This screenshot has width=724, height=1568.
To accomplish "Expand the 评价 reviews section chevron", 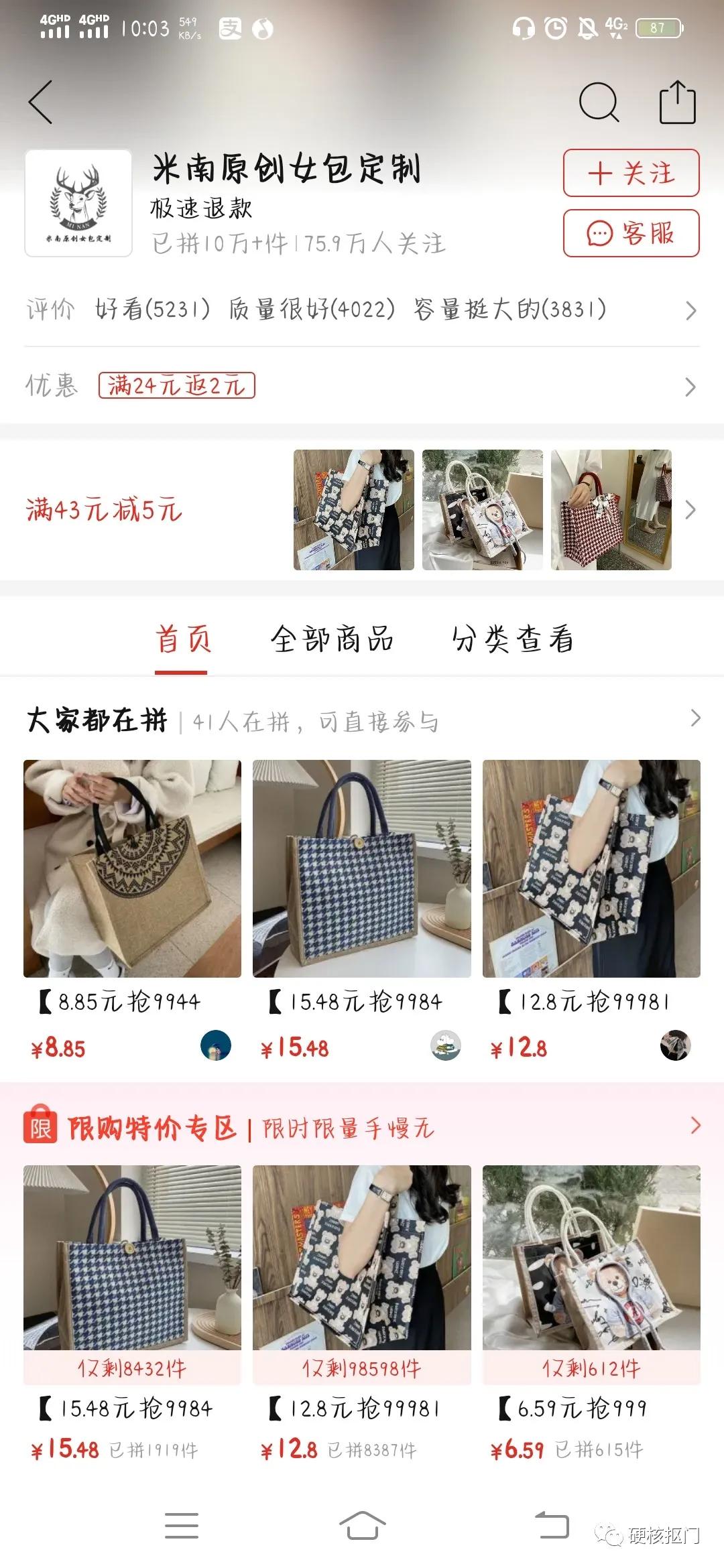I will (690, 310).
